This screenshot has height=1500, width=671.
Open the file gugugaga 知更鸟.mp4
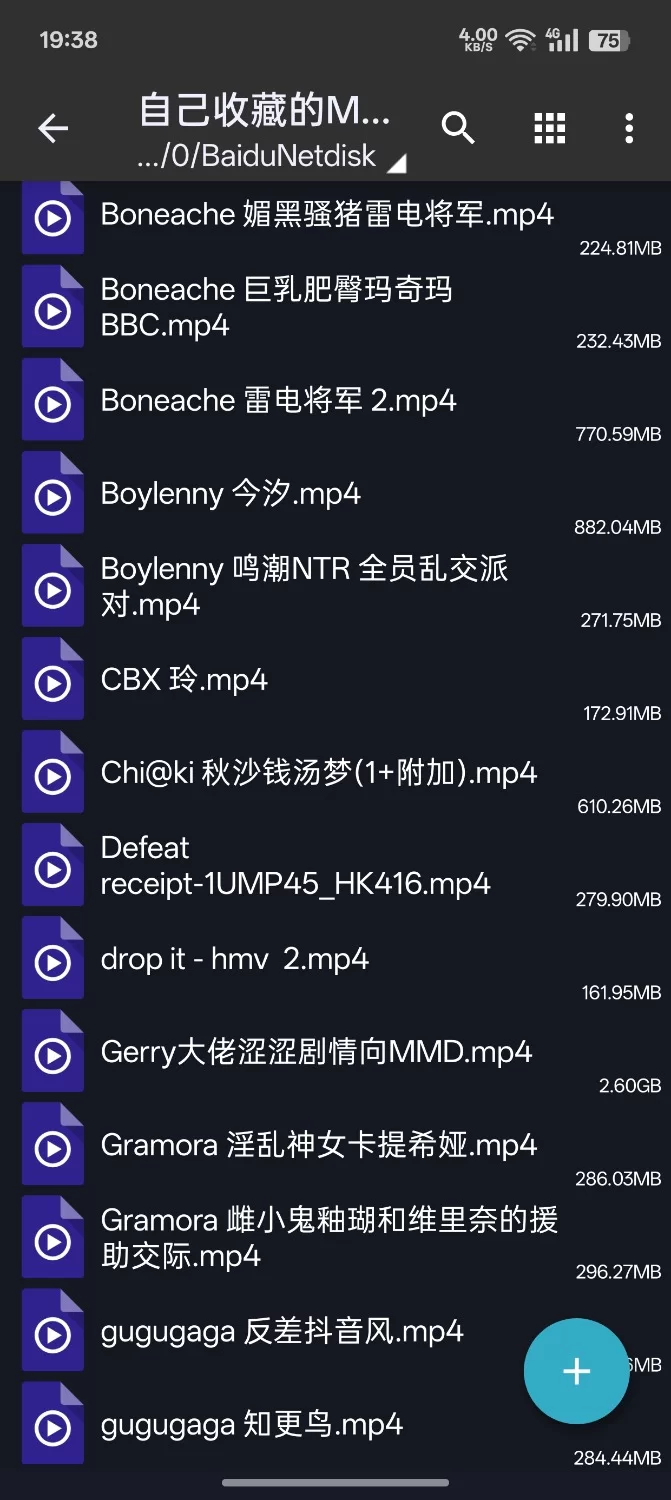pos(252,1425)
